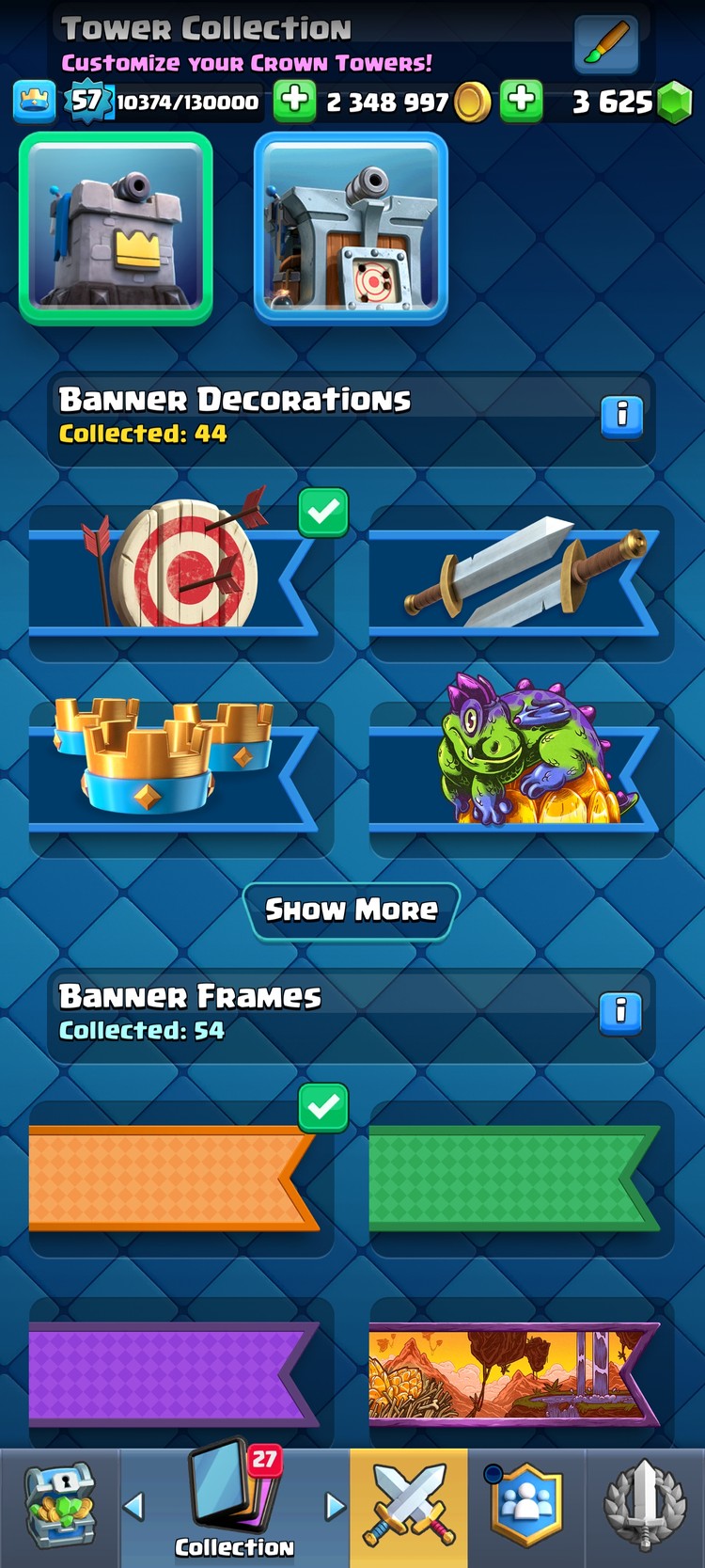Buy more gems with the plus button
Screen dimensions: 705x1568
pyautogui.click(x=522, y=101)
